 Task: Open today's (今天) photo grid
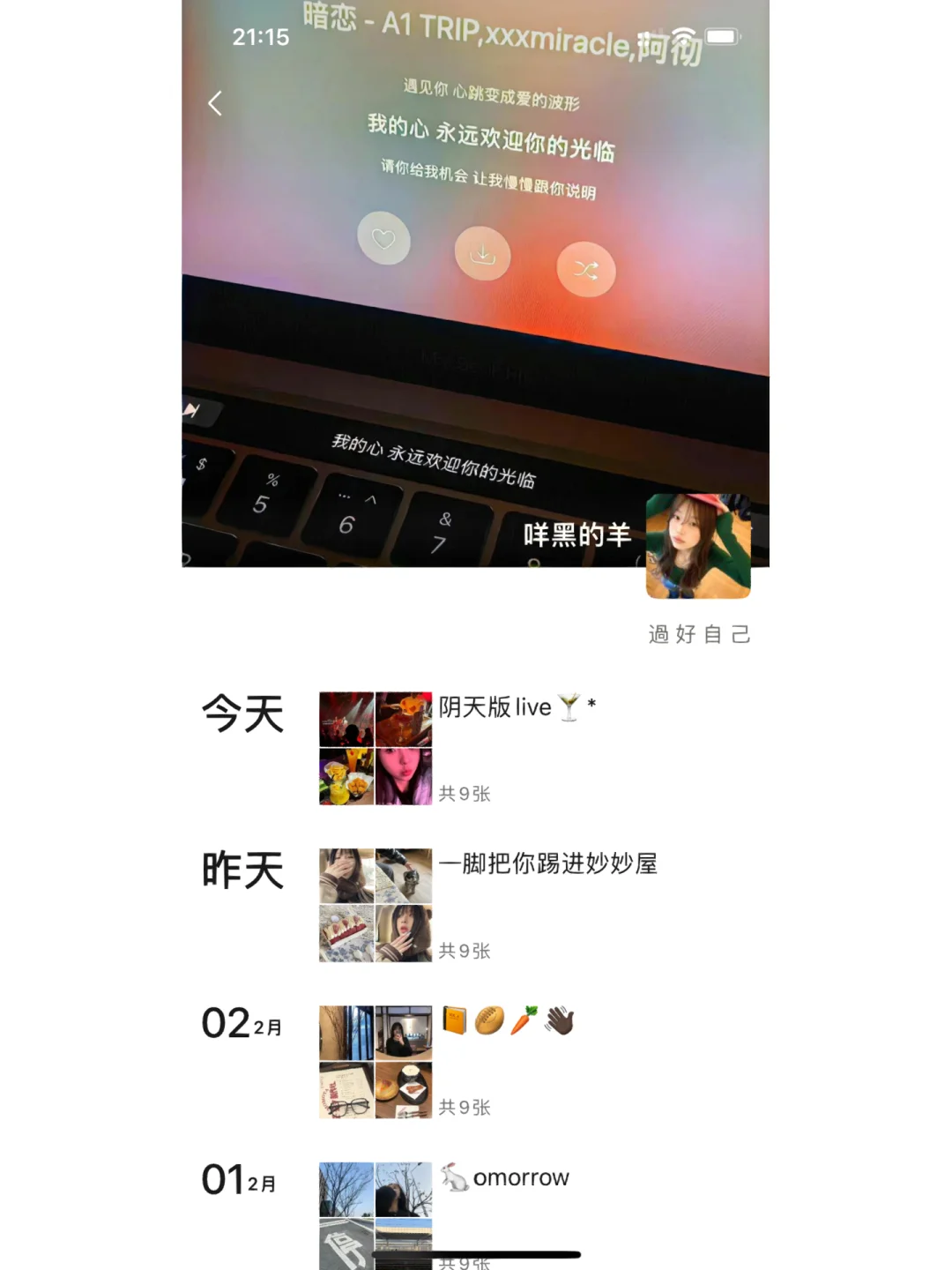(375, 749)
